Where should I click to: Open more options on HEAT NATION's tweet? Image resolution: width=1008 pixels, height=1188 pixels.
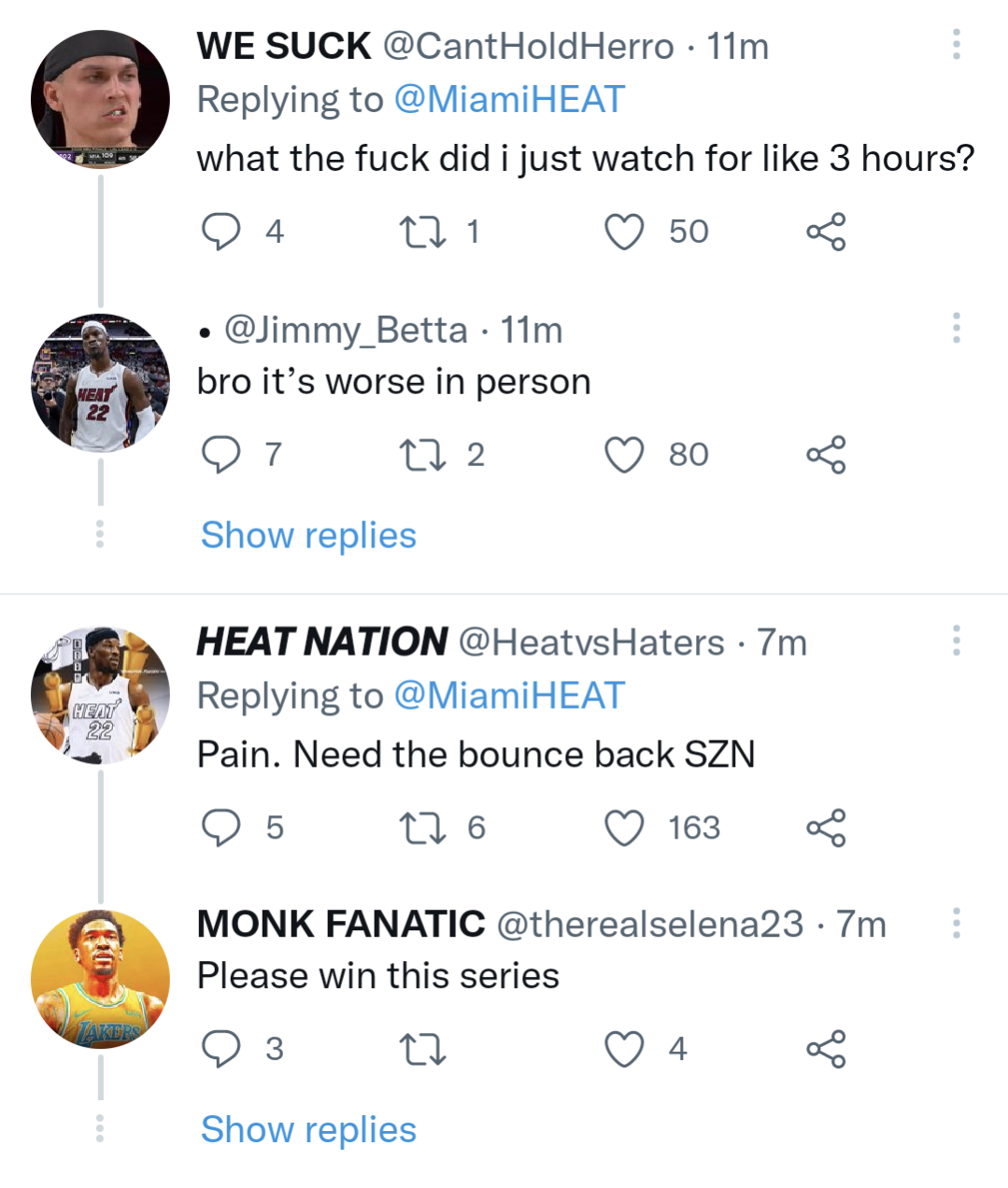[x=956, y=642]
